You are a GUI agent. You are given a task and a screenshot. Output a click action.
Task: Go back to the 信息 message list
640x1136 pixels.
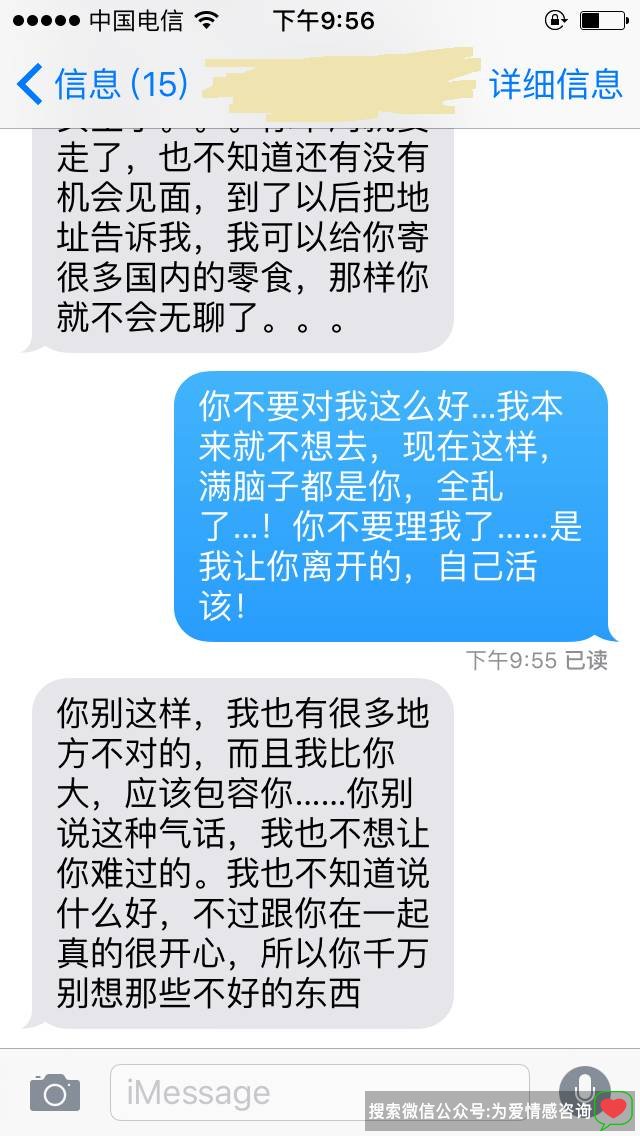pos(100,84)
